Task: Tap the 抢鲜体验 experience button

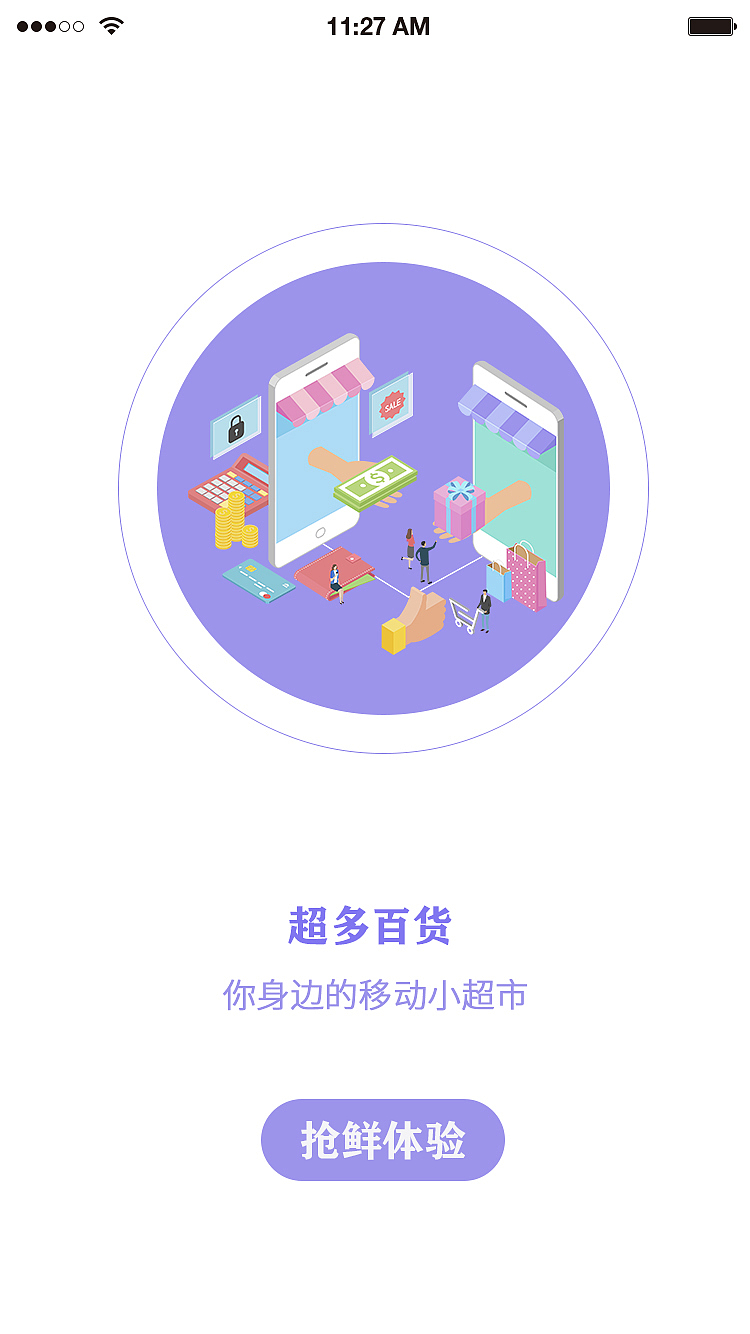Action: pos(383,1139)
